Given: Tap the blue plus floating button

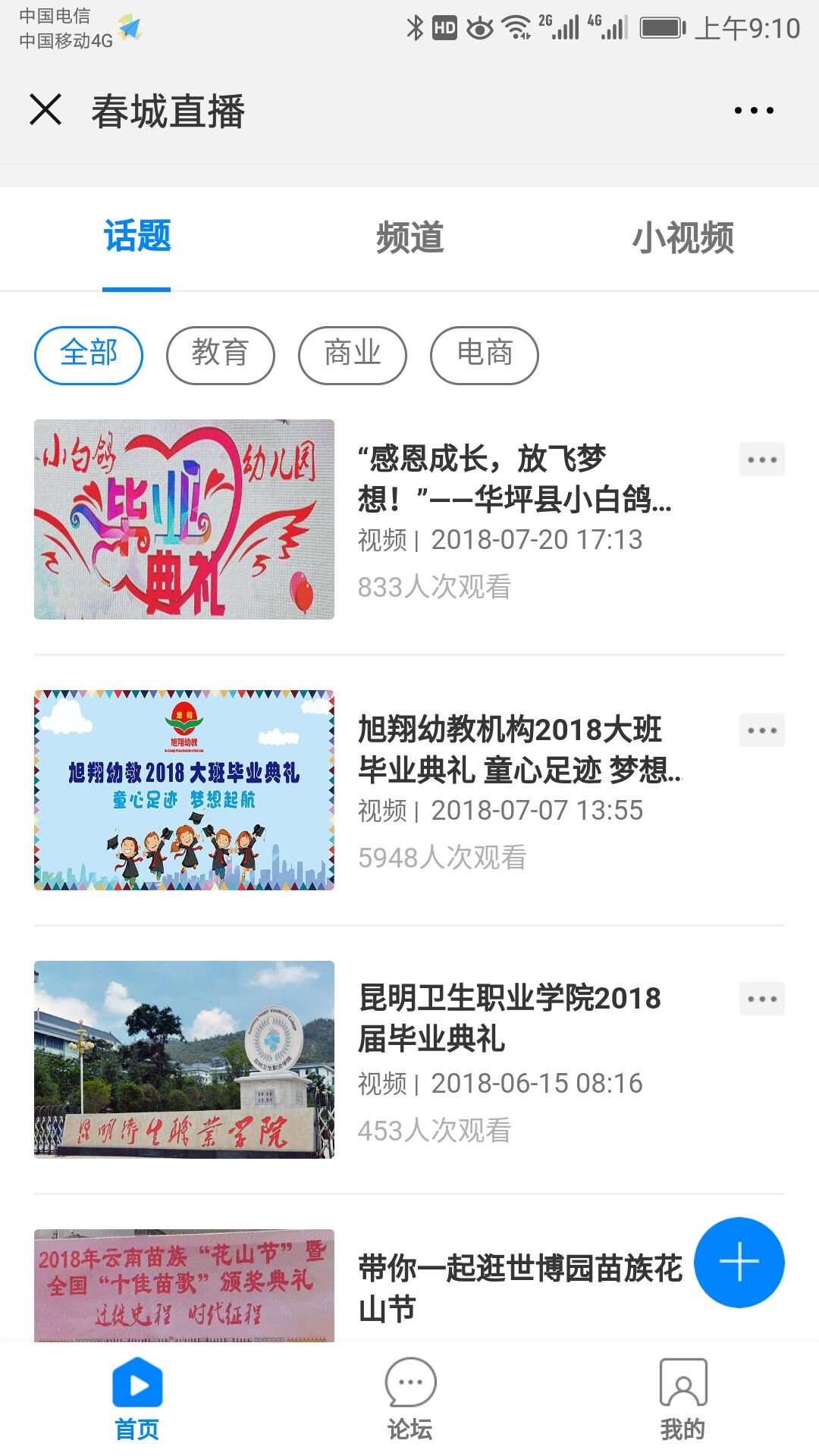Looking at the screenshot, I should click(739, 1263).
